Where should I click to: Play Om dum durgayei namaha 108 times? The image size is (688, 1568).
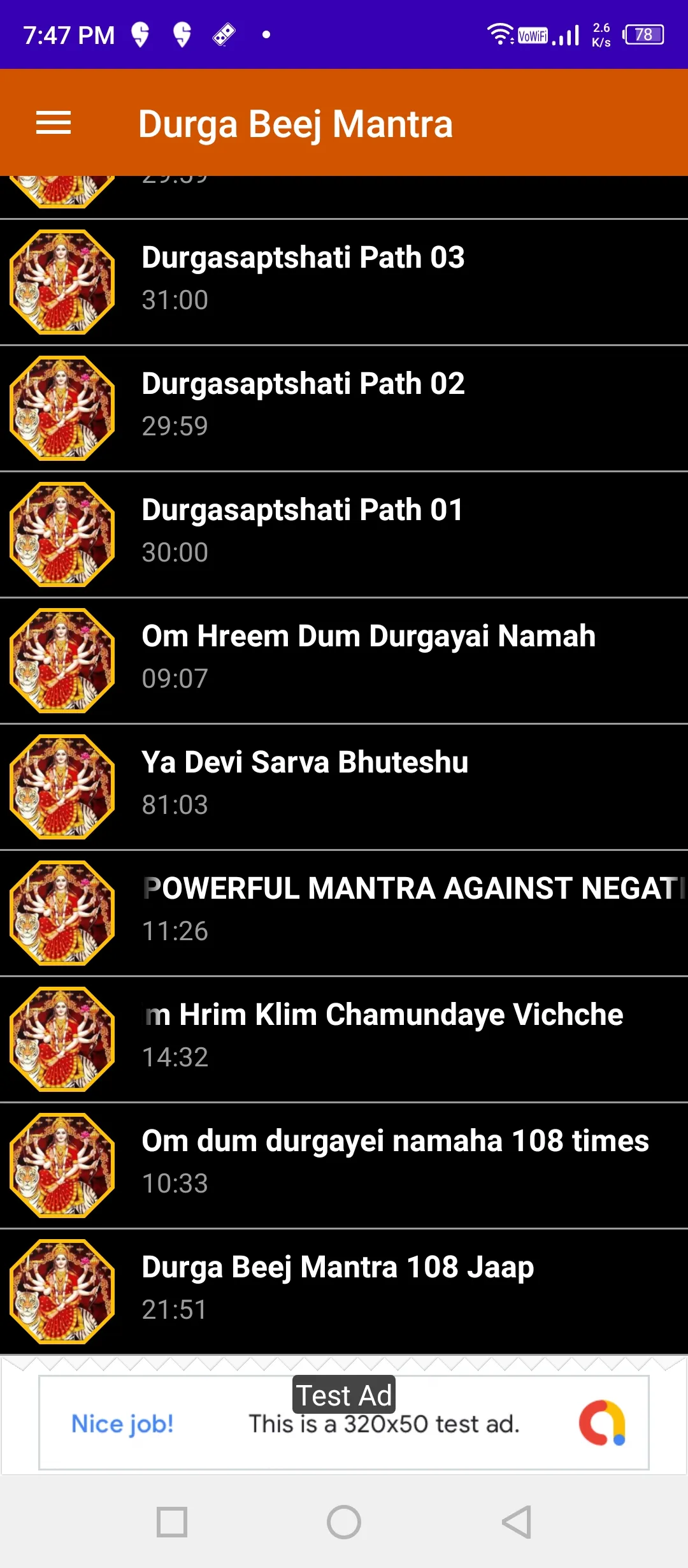pyautogui.click(x=344, y=1165)
